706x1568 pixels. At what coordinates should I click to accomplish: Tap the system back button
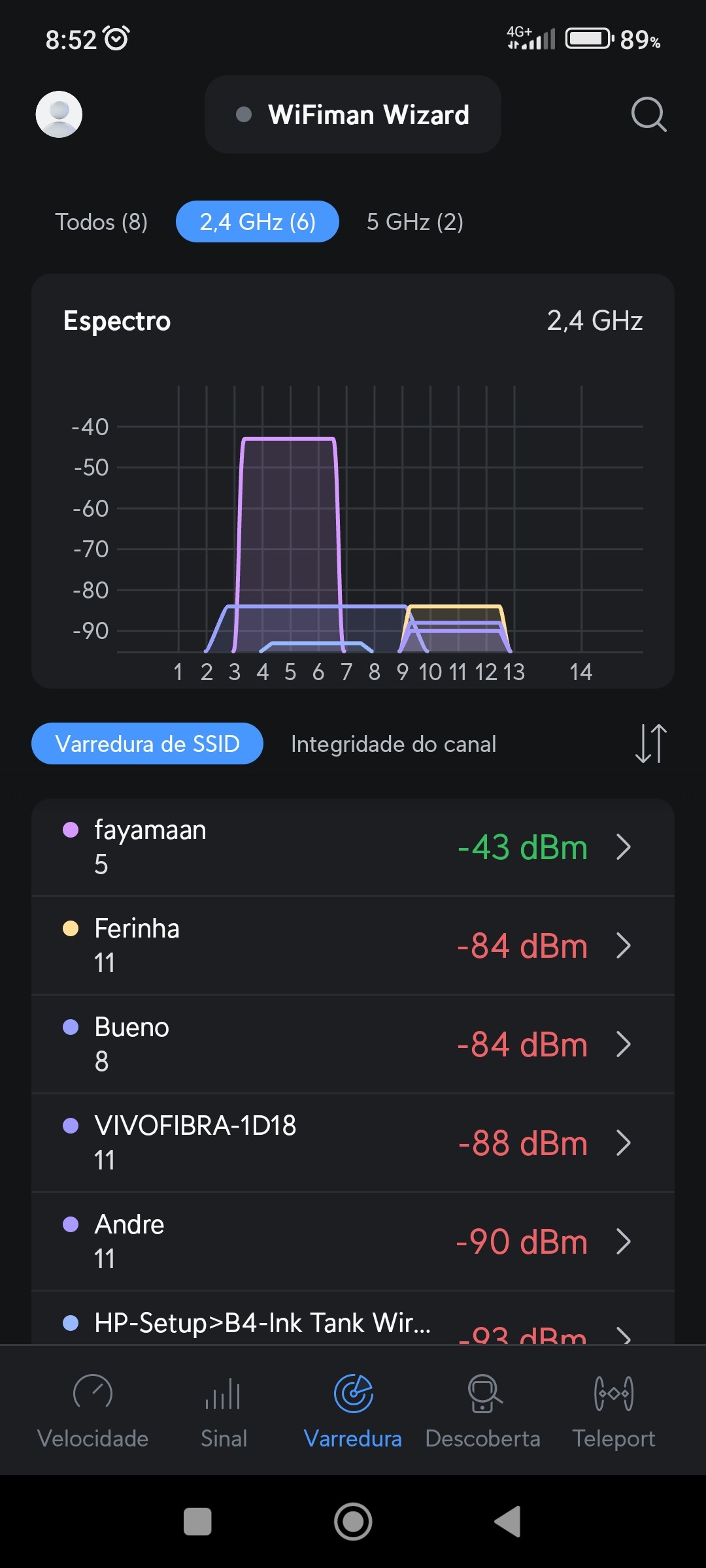pos(509,1522)
